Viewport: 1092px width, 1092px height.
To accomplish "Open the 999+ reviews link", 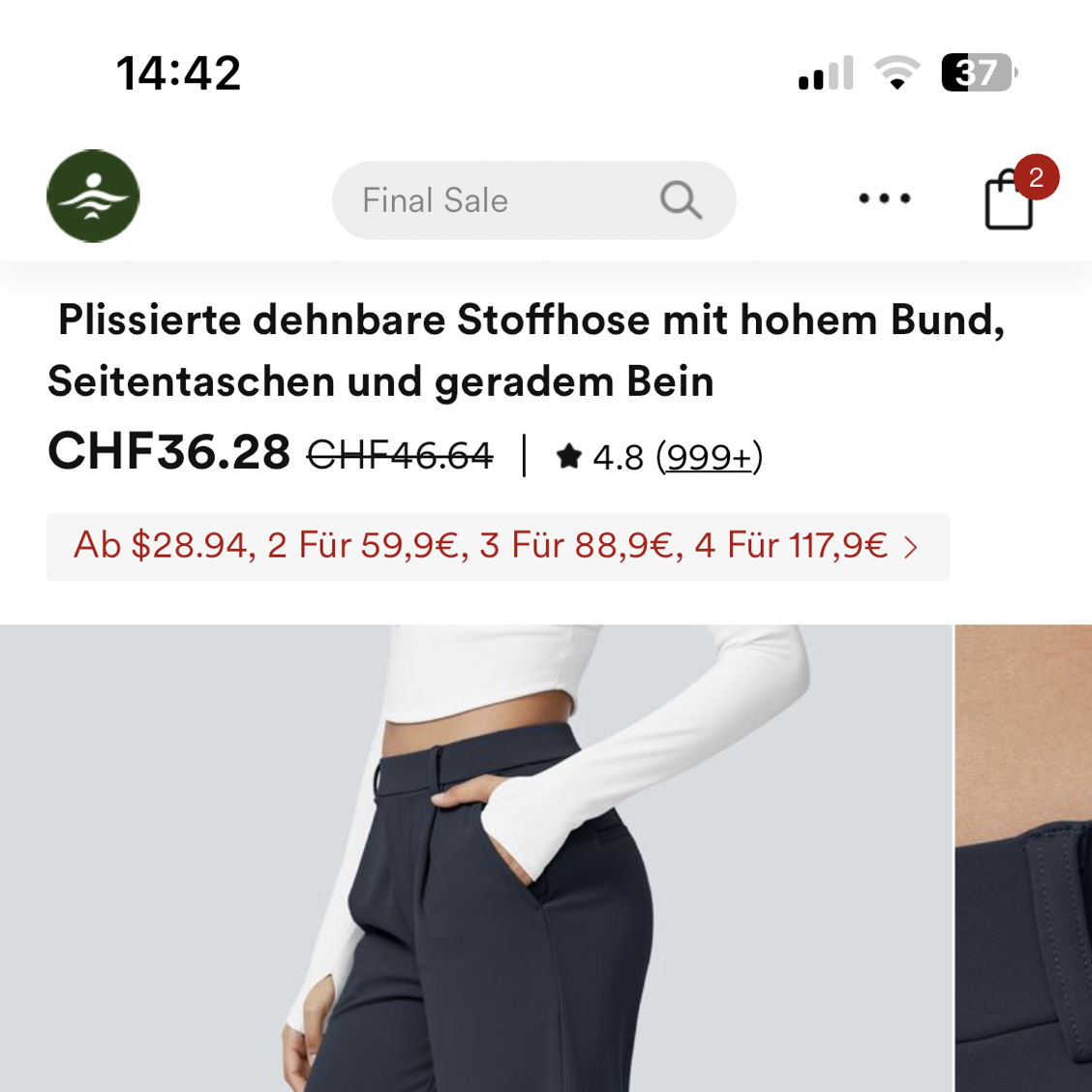I will 709,456.
